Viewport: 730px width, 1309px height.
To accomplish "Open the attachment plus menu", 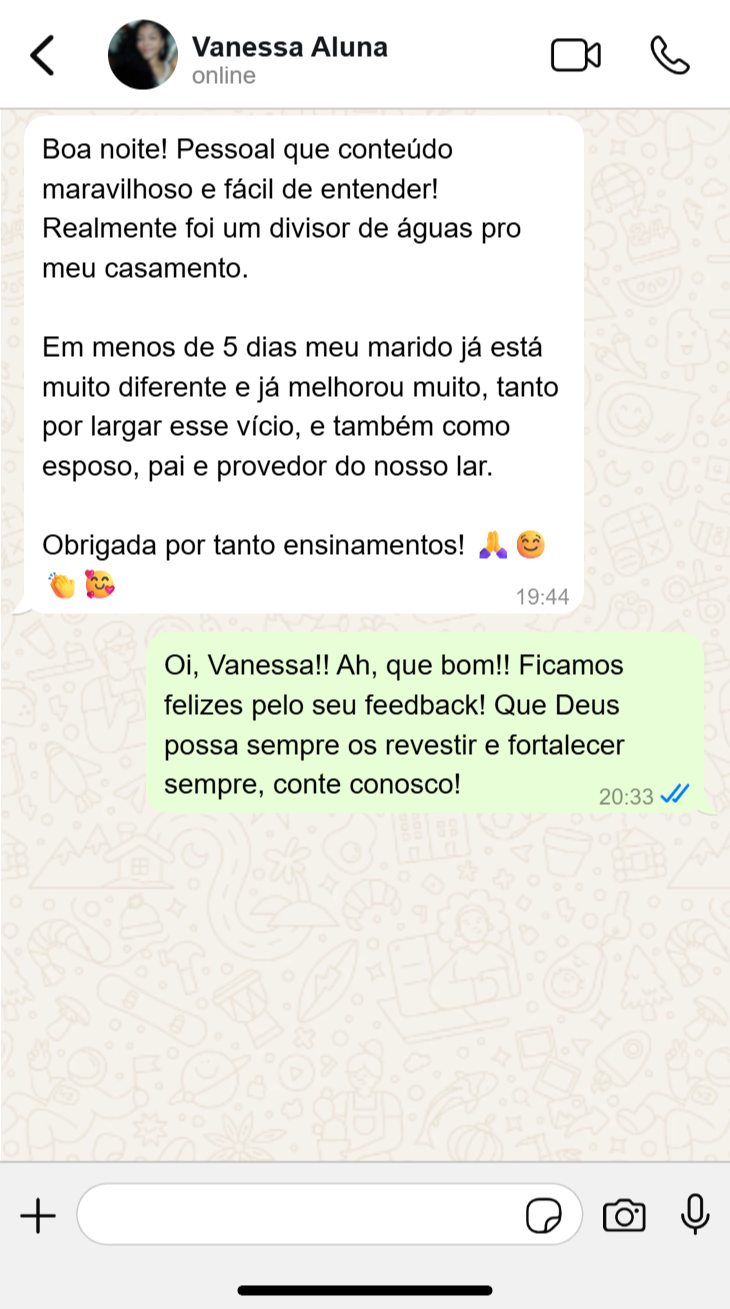I will pos(38,1216).
